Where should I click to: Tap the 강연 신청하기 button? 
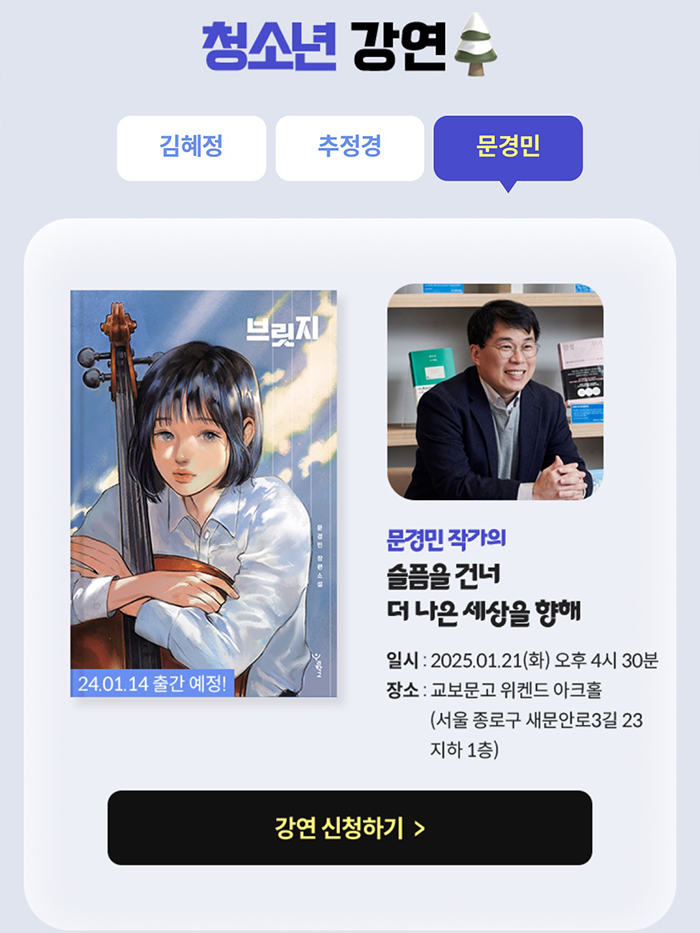349,828
